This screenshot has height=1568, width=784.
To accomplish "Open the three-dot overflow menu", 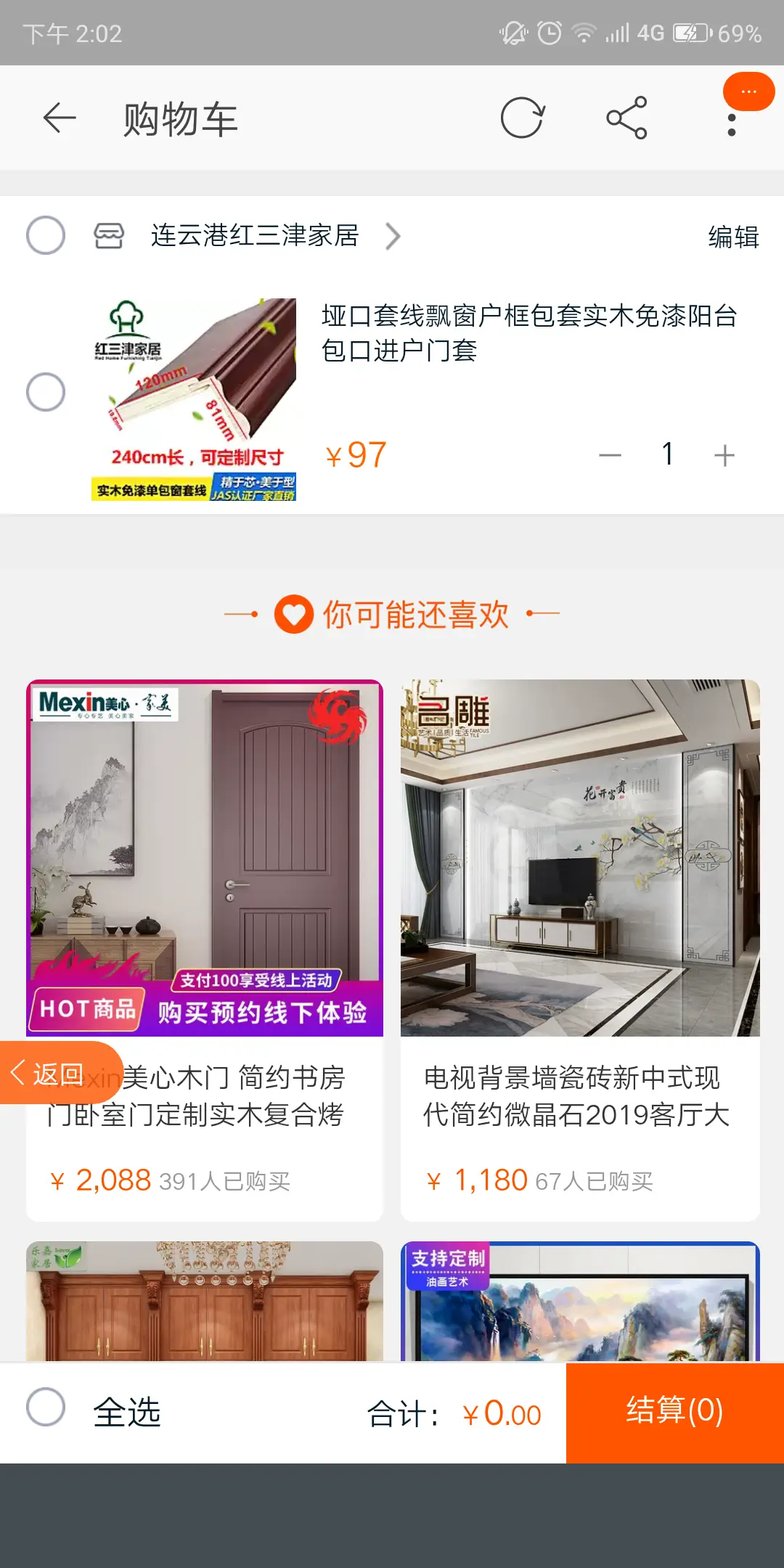I will pos(732,124).
